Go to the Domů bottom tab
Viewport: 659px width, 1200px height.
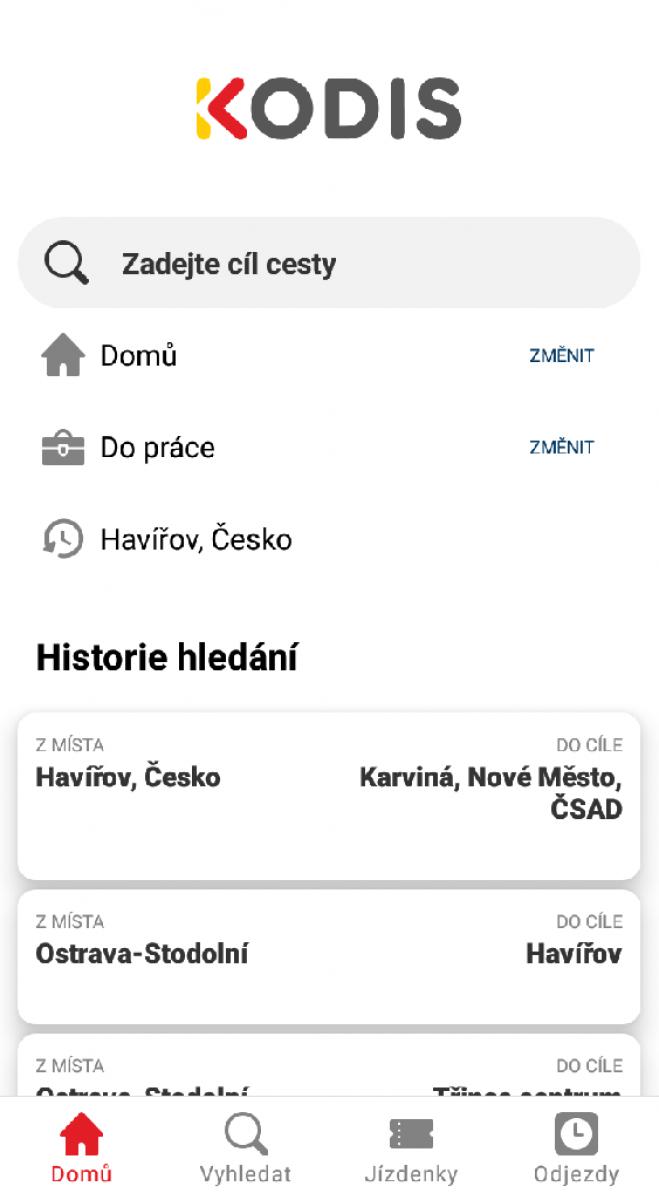pyautogui.click(x=81, y=1148)
